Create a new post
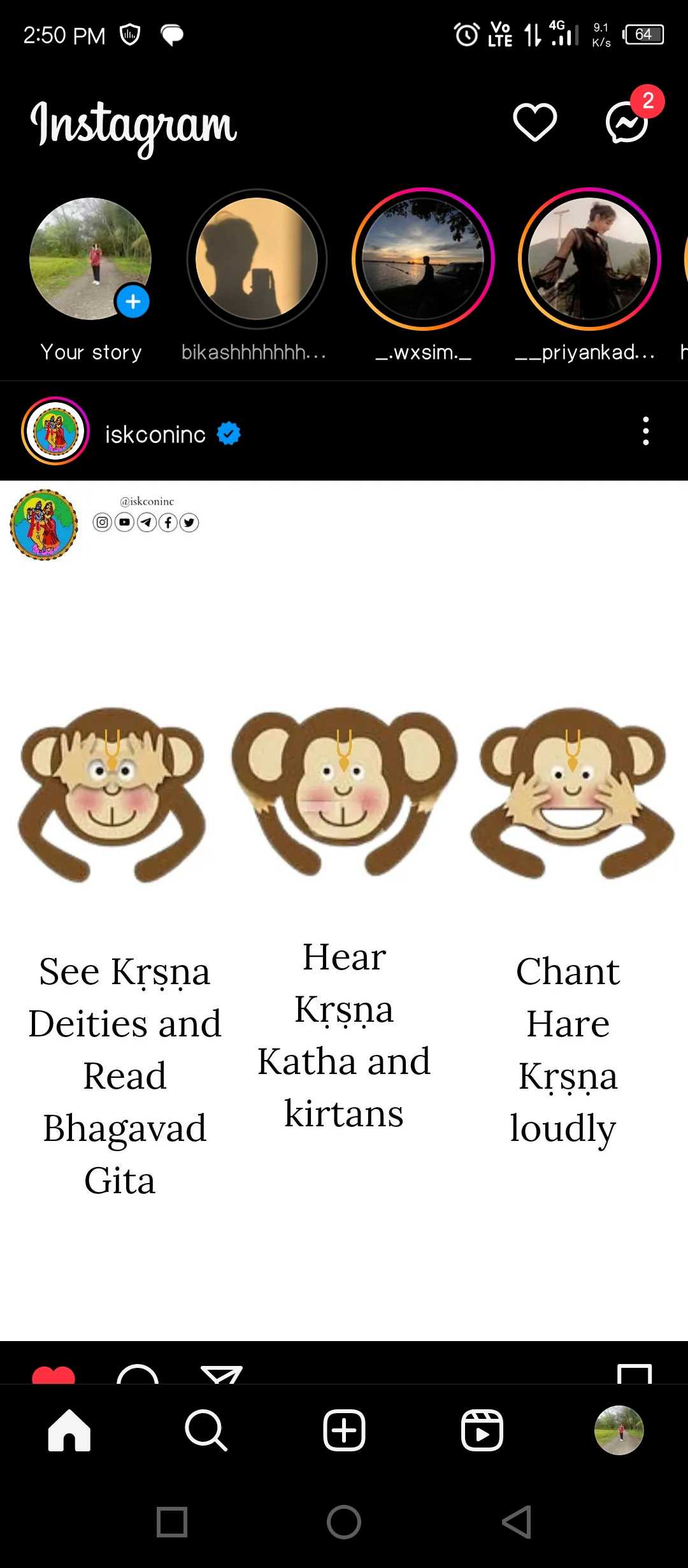The height and width of the screenshot is (1568, 688). click(x=344, y=1430)
